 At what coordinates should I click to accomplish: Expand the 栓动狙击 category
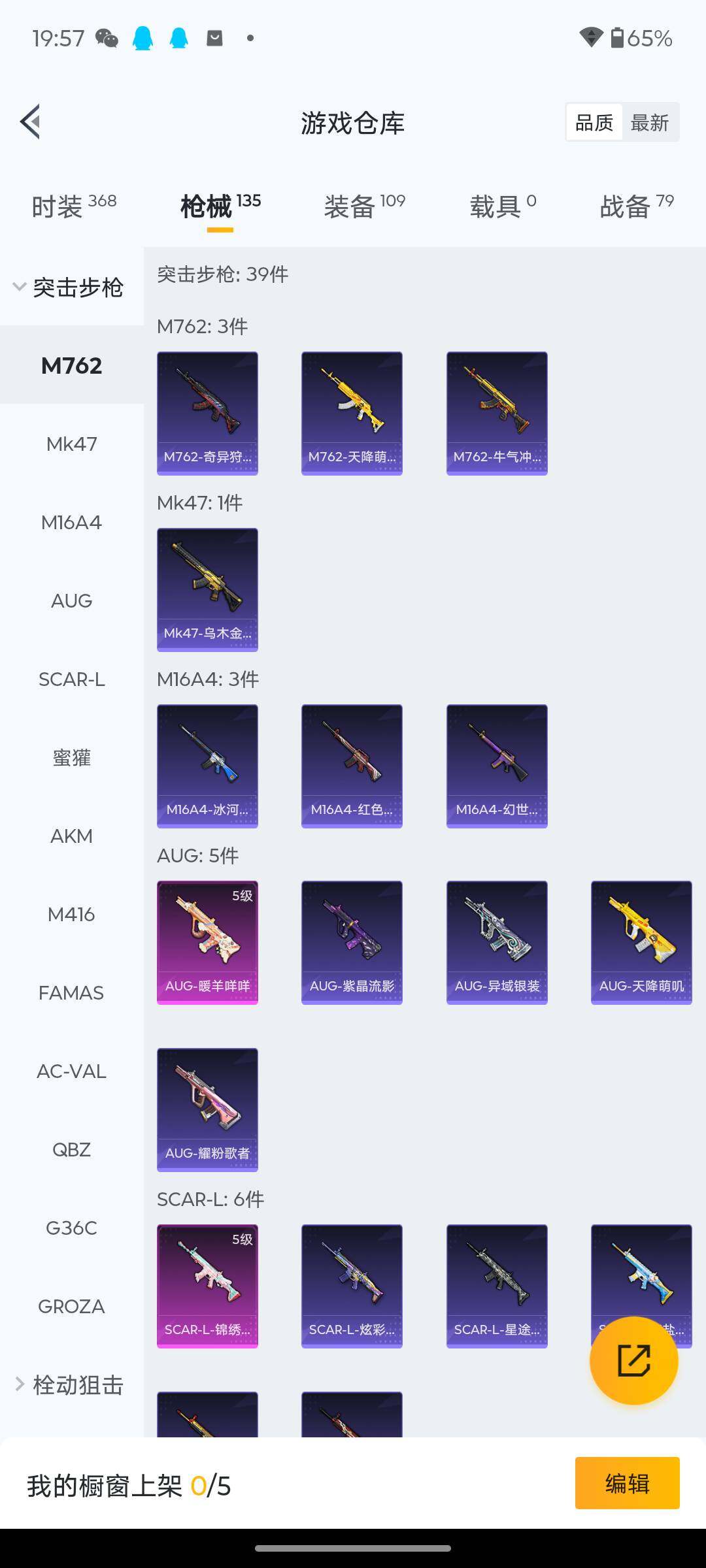click(x=69, y=1385)
